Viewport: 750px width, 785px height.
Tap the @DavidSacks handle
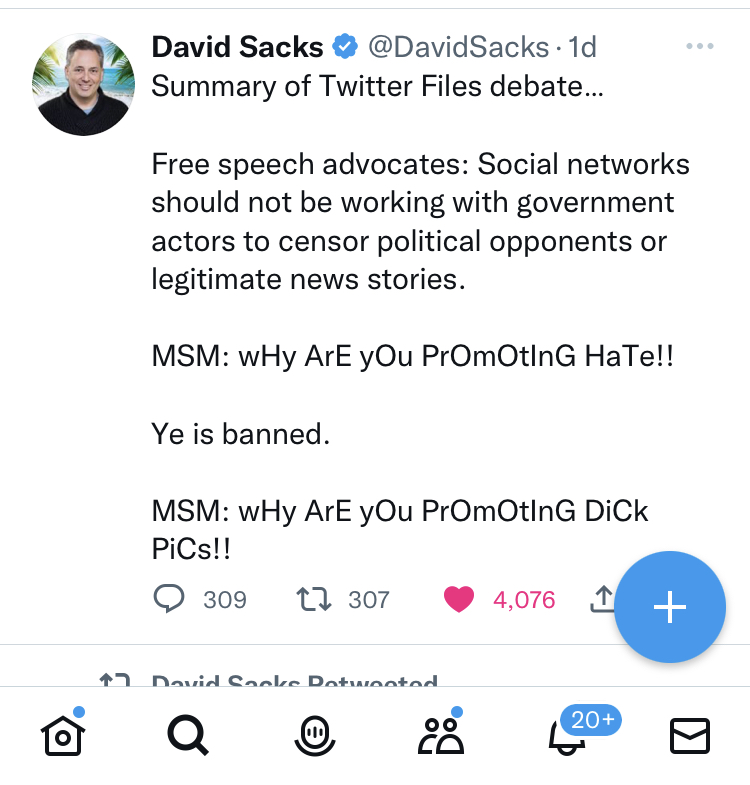pyautogui.click(x=458, y=47)
